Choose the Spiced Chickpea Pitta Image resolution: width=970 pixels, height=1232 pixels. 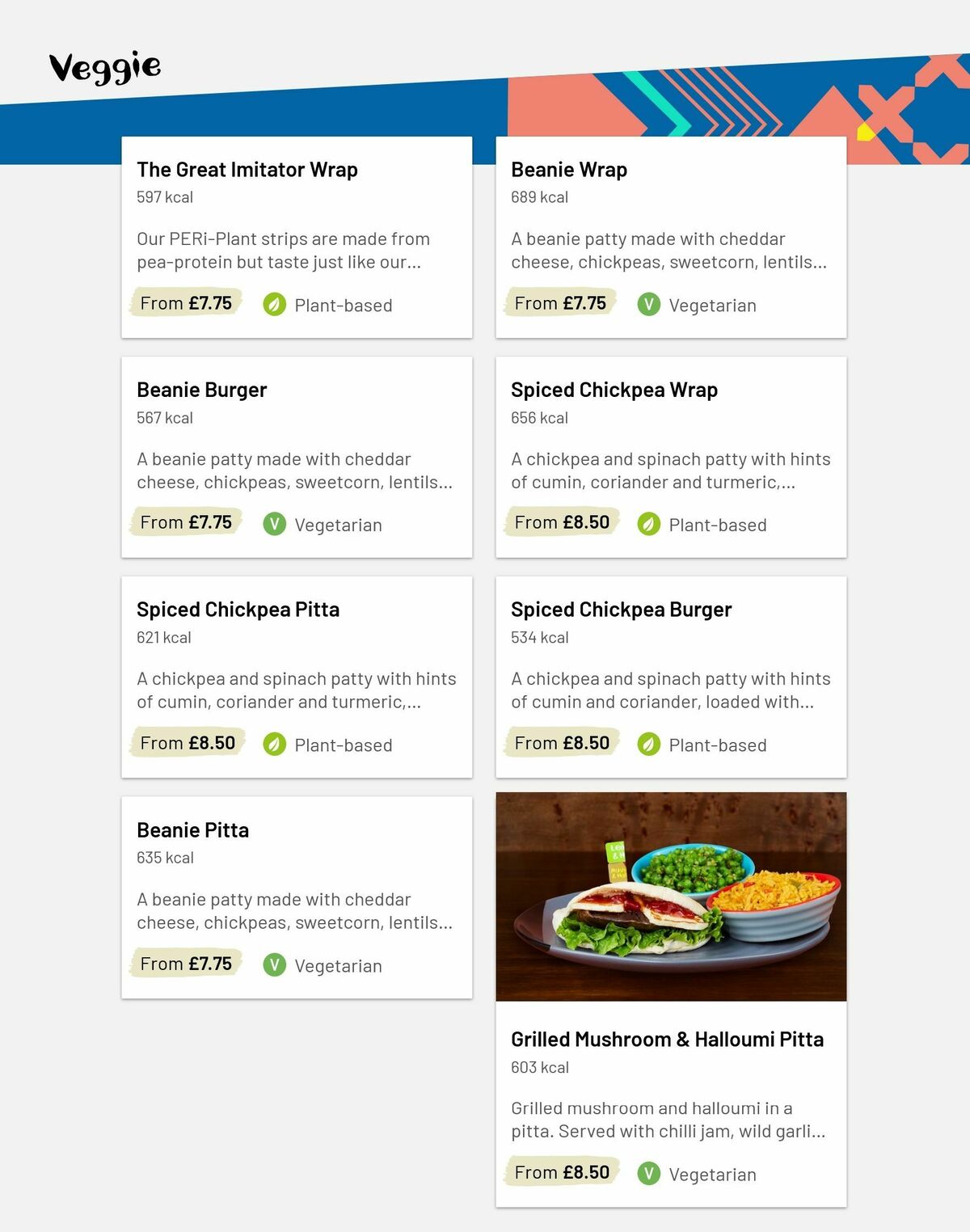[x=296, y=677]
